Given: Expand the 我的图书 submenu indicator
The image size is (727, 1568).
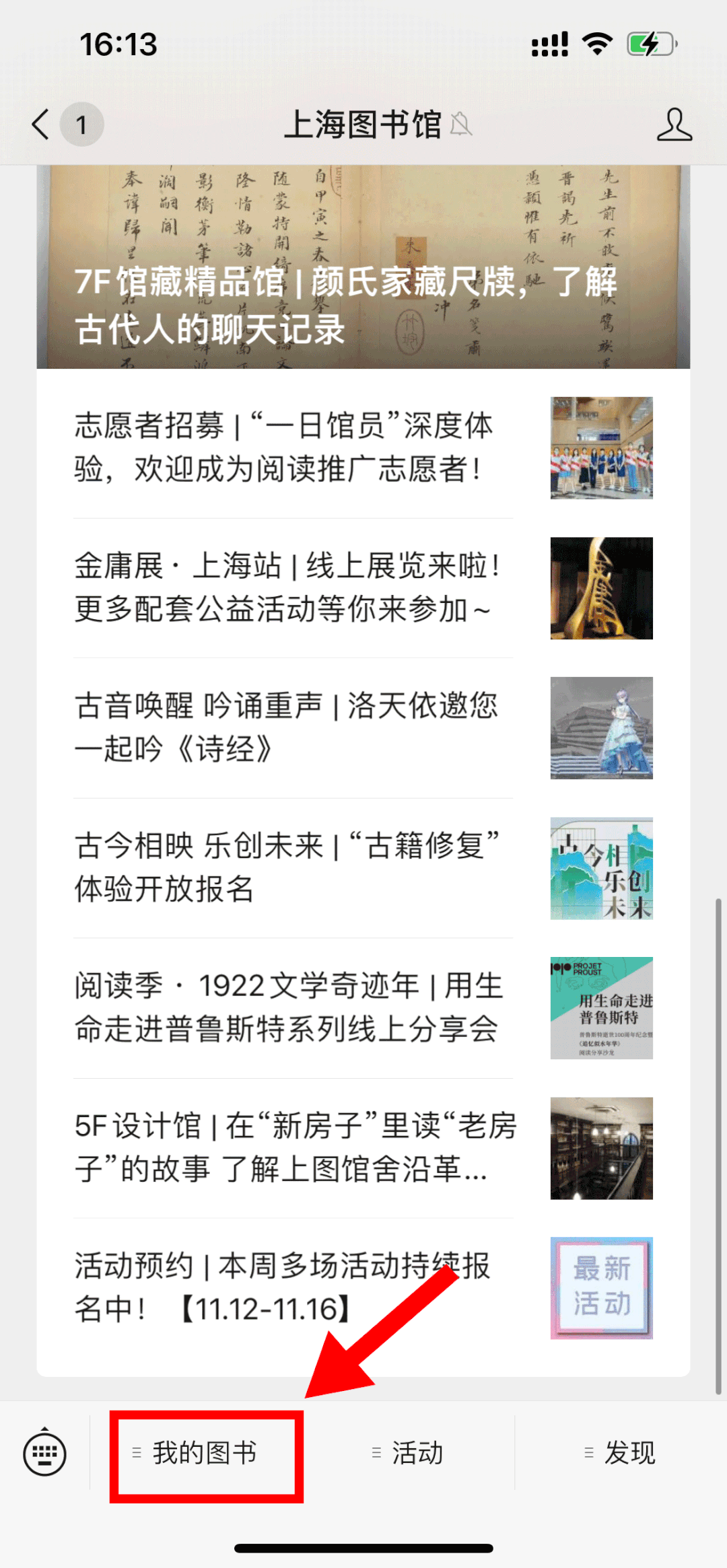Looking at the screenshot, I should point(136,1454).
